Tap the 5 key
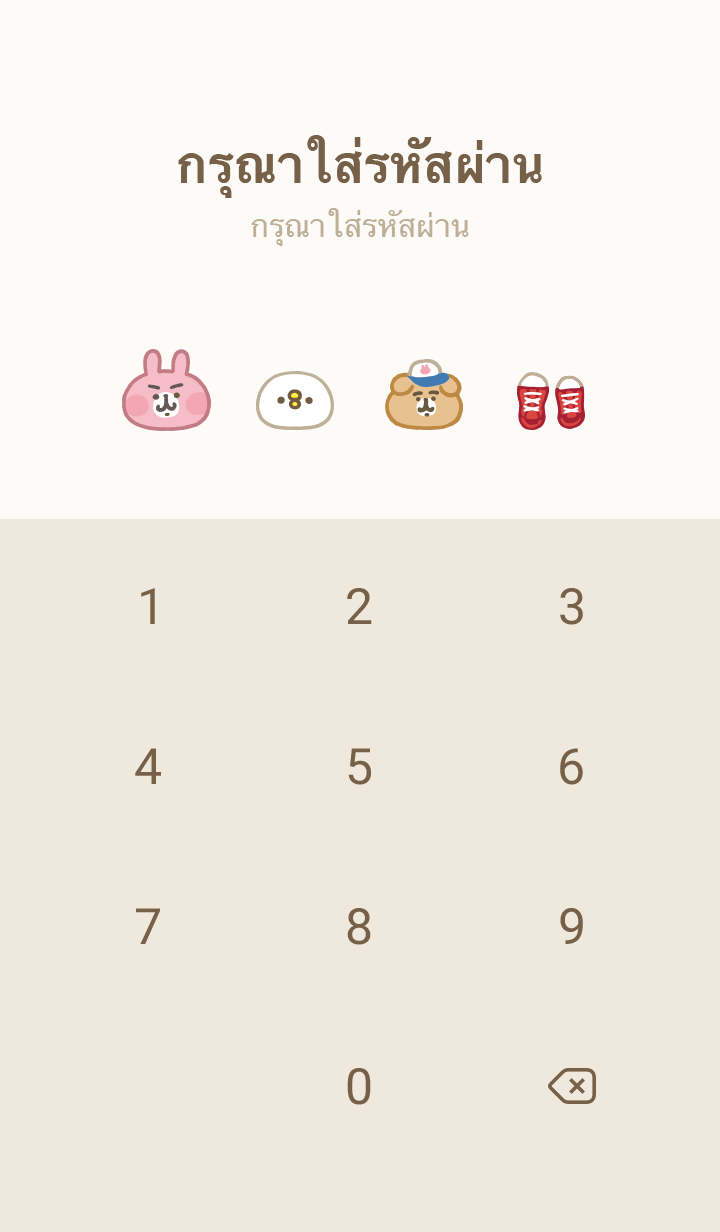 coord(359,767)
